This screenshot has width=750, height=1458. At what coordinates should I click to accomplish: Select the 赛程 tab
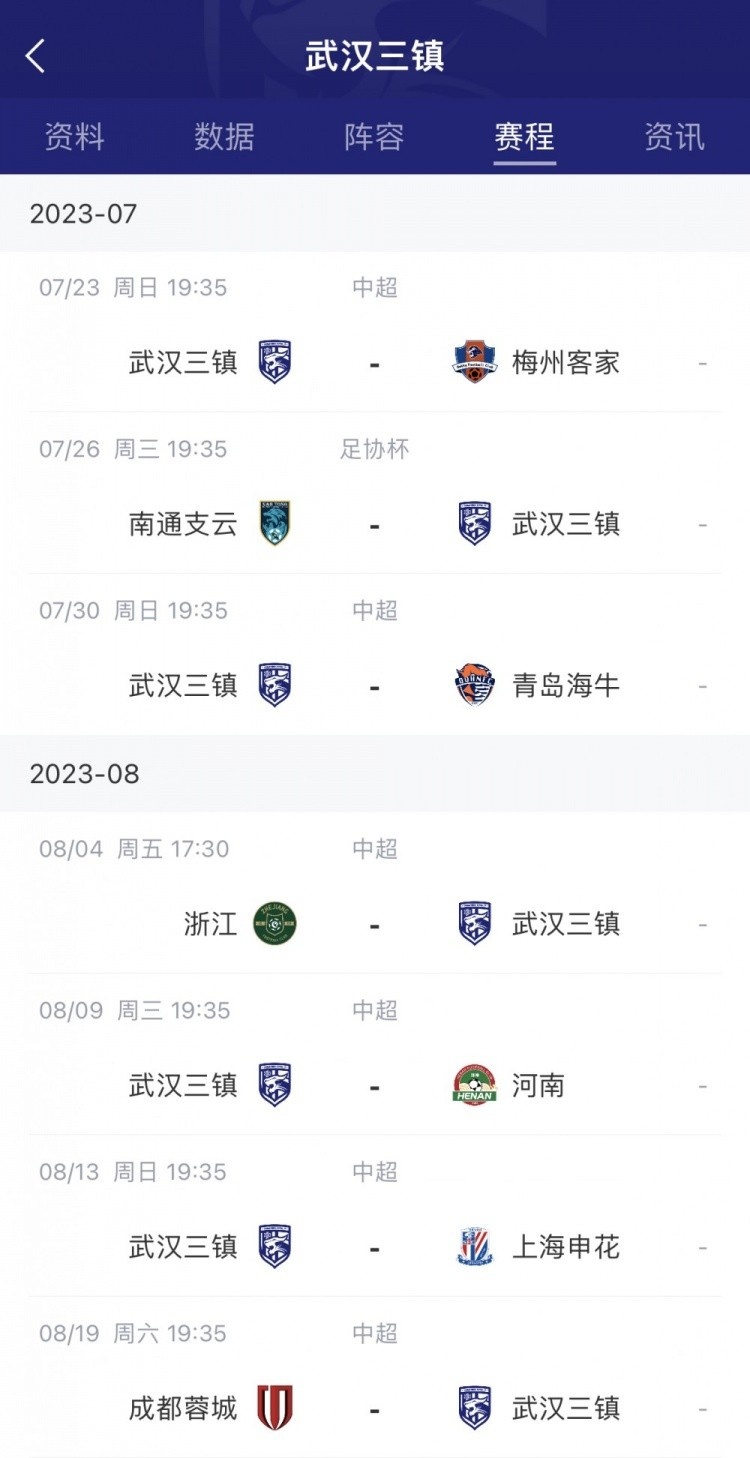524,136
